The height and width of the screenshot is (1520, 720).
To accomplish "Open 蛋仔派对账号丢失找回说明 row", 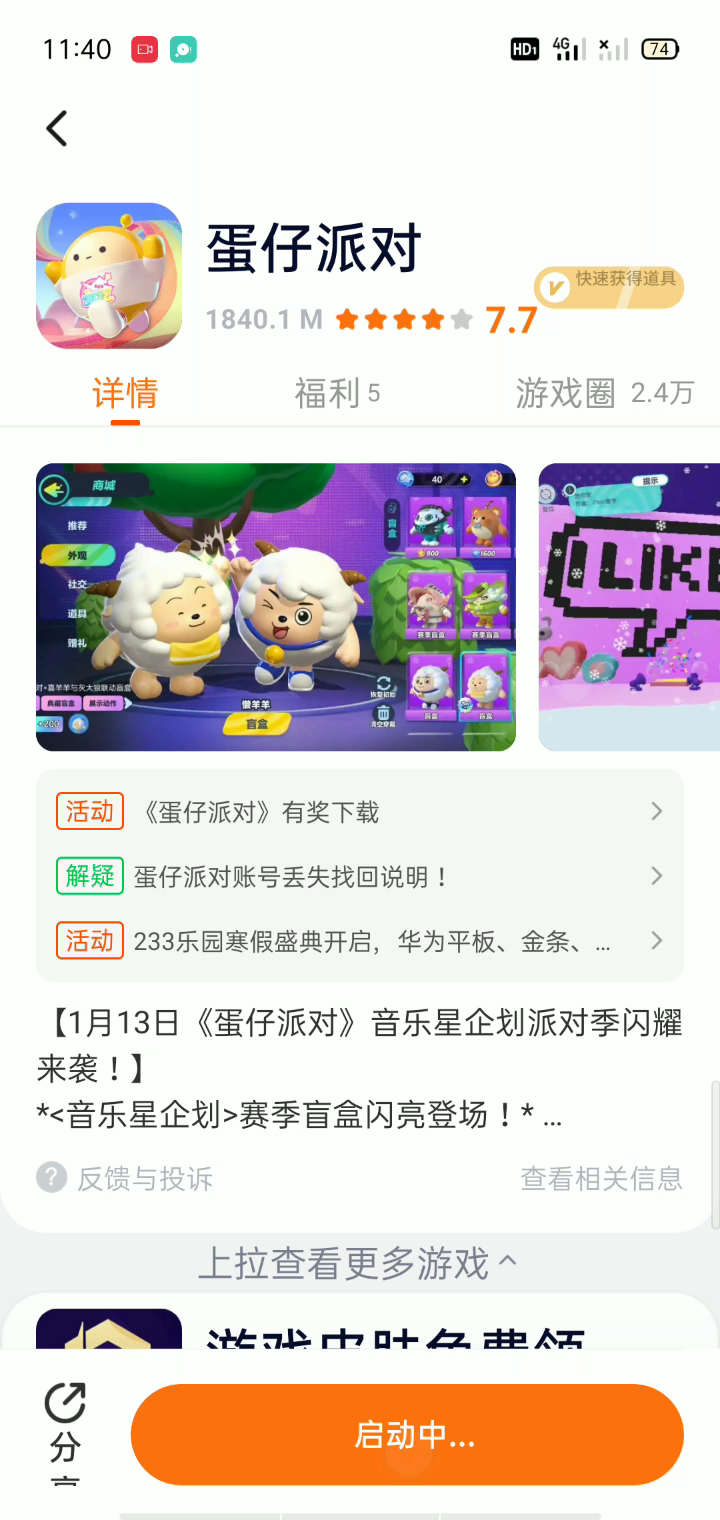I will 360,877.
